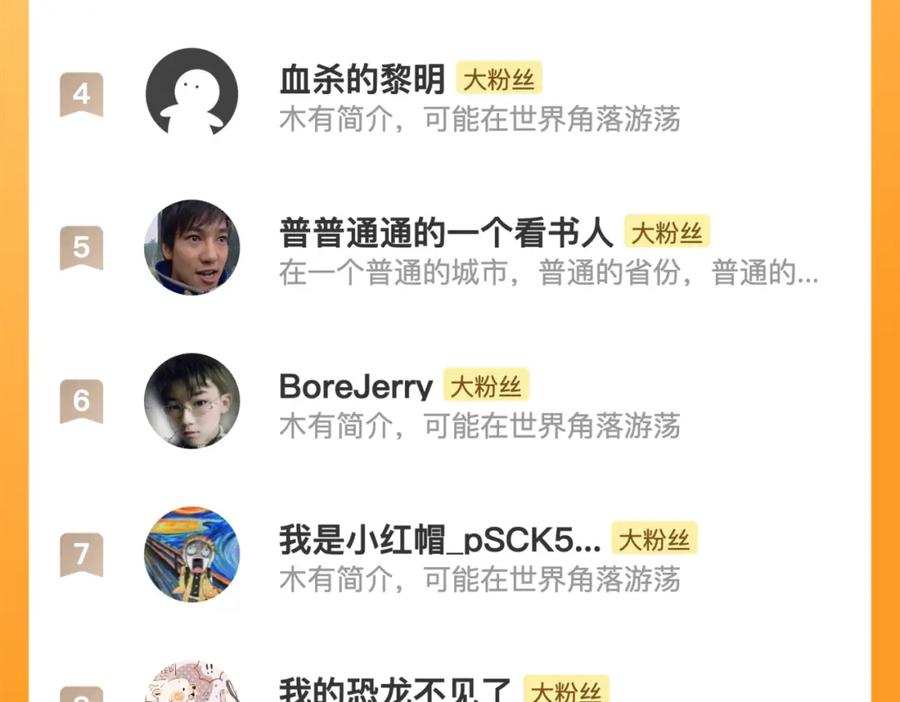
Task: Select the 我是小红帽_pSCK5... user row
Action: (440, 541)
